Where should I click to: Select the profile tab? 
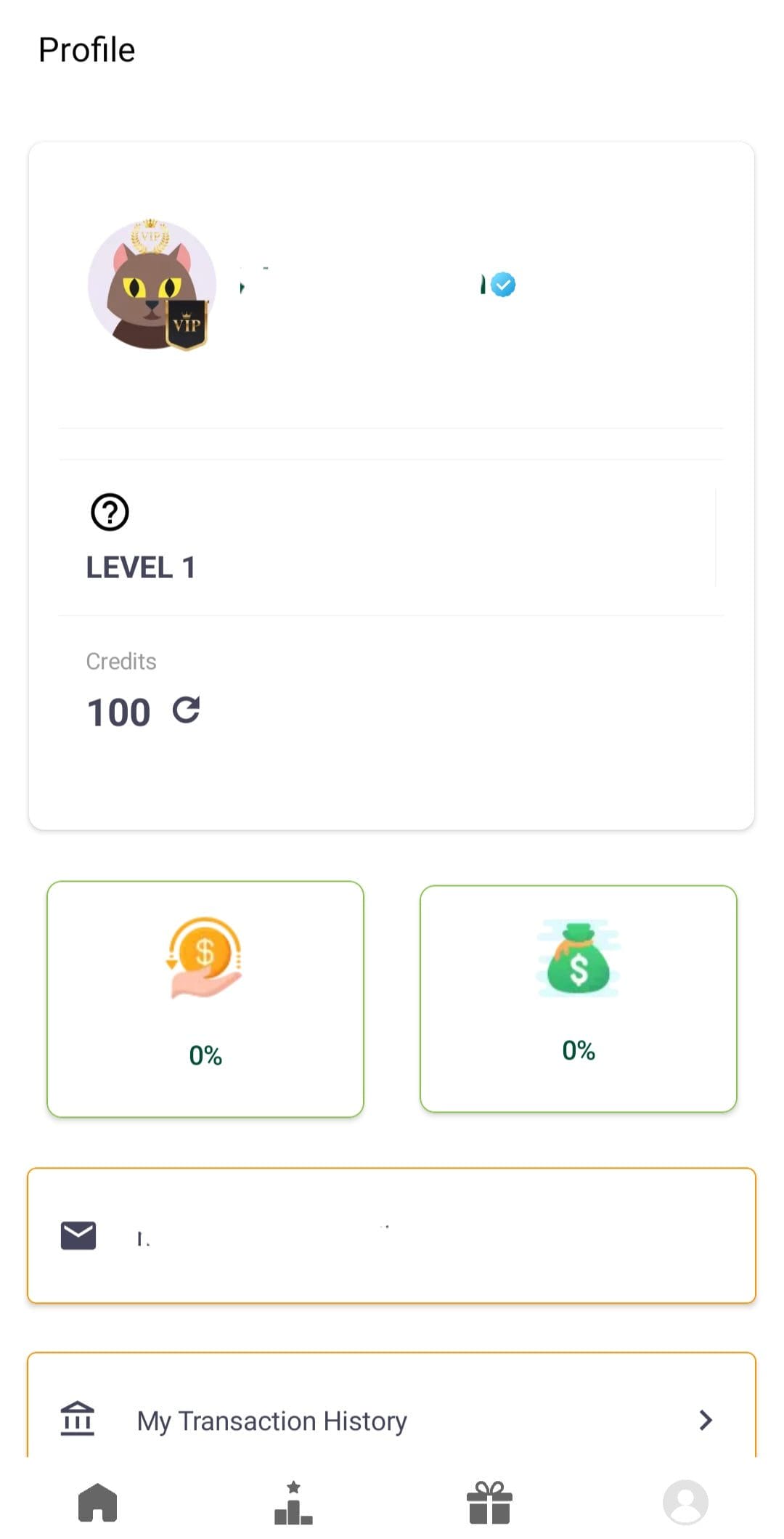[x=685, y=1502]
